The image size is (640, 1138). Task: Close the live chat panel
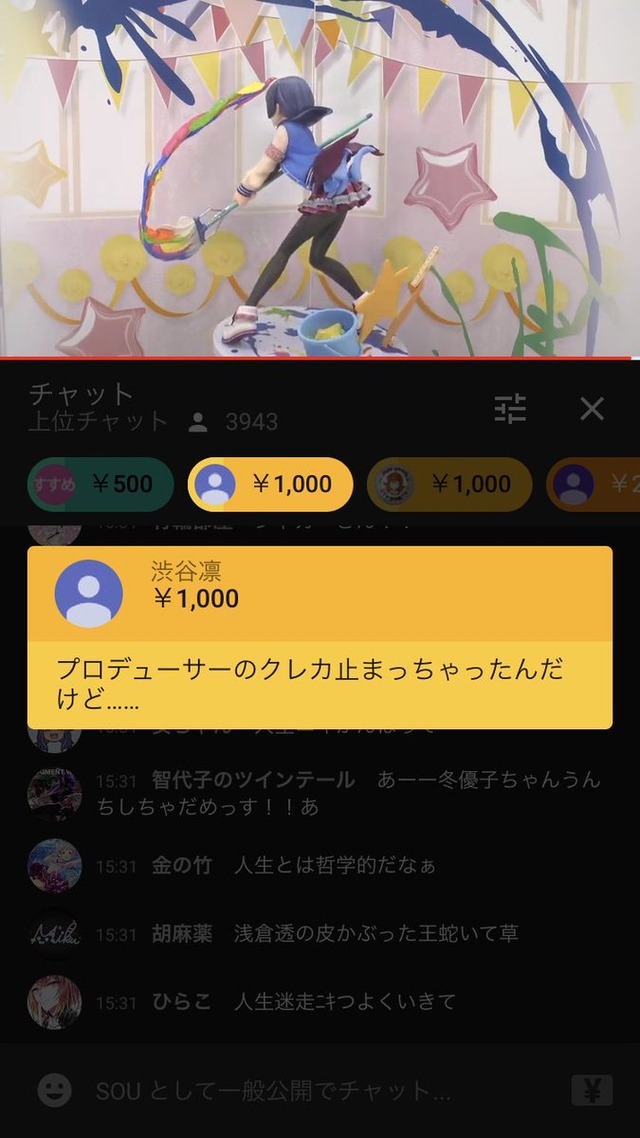point(592,408)
